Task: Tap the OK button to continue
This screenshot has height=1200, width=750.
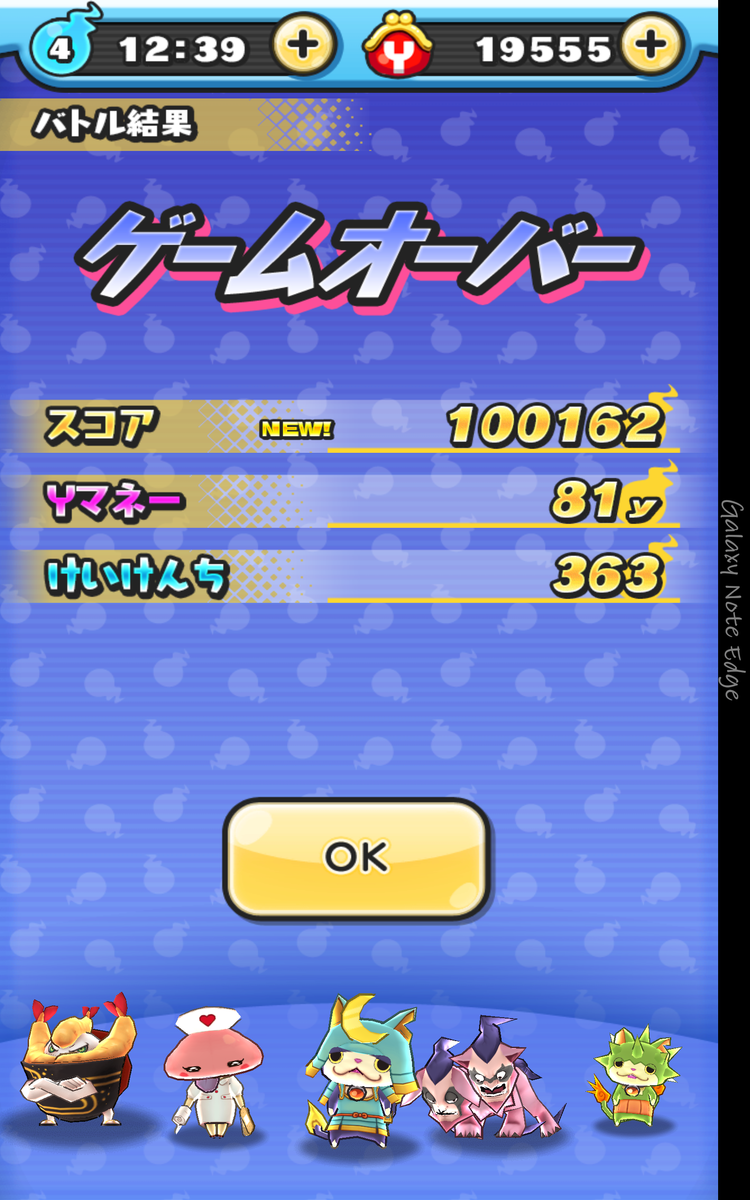Action: click(356, 859)
